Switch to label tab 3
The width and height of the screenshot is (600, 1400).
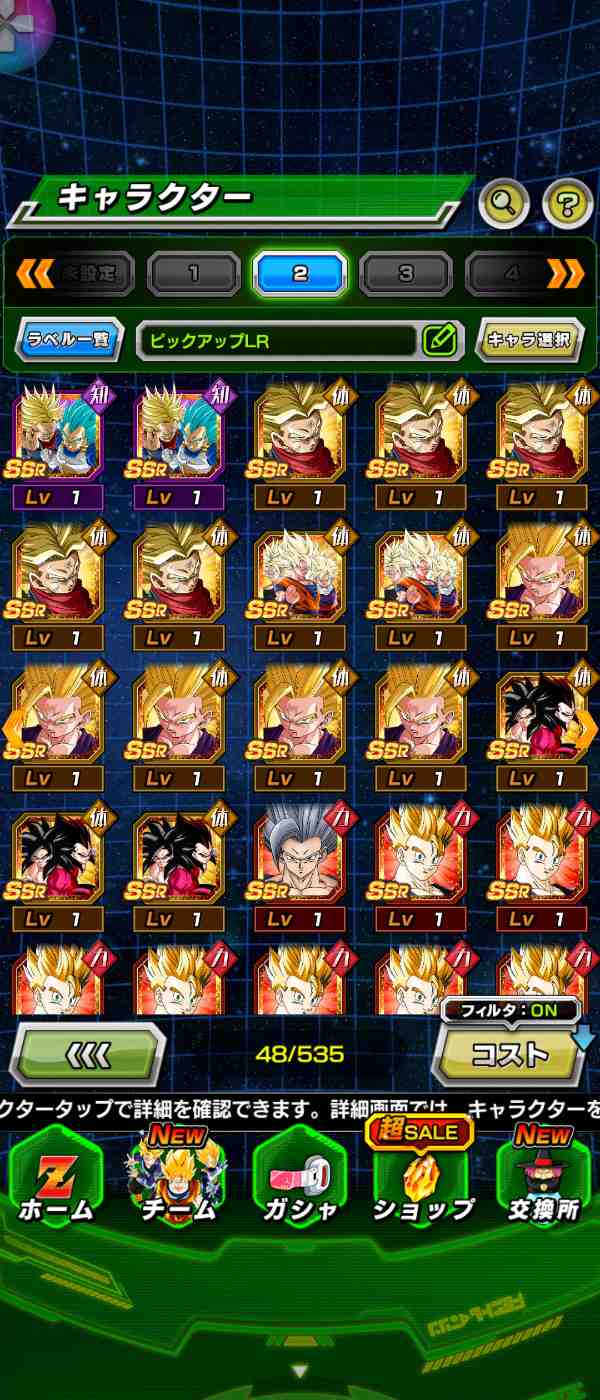tap(405, 273)
